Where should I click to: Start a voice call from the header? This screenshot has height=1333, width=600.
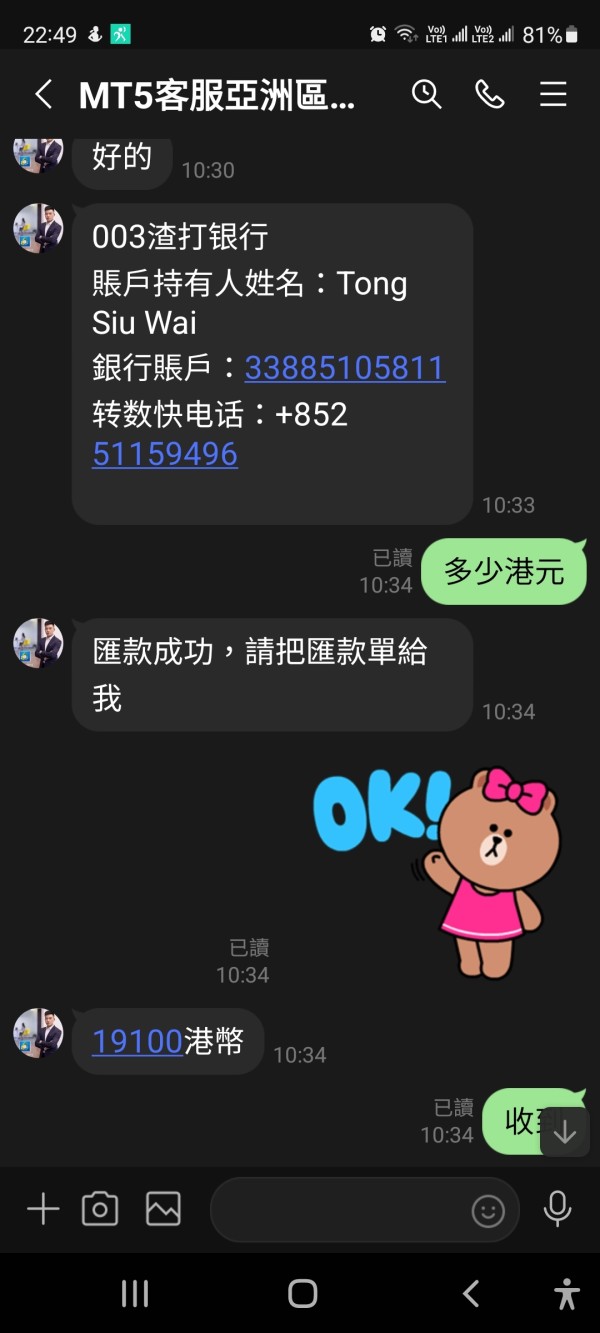coord(490,95)
